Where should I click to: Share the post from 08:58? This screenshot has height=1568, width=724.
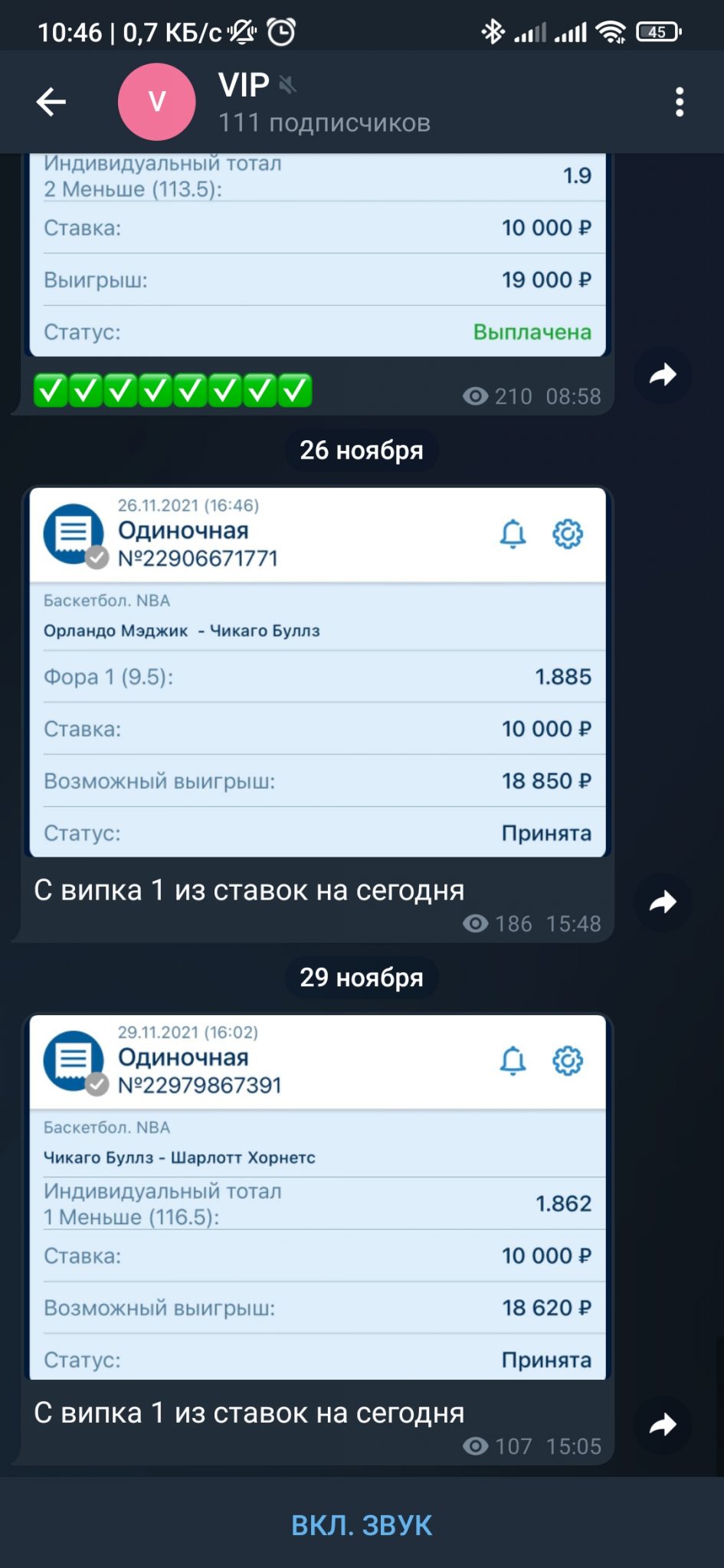663,374
